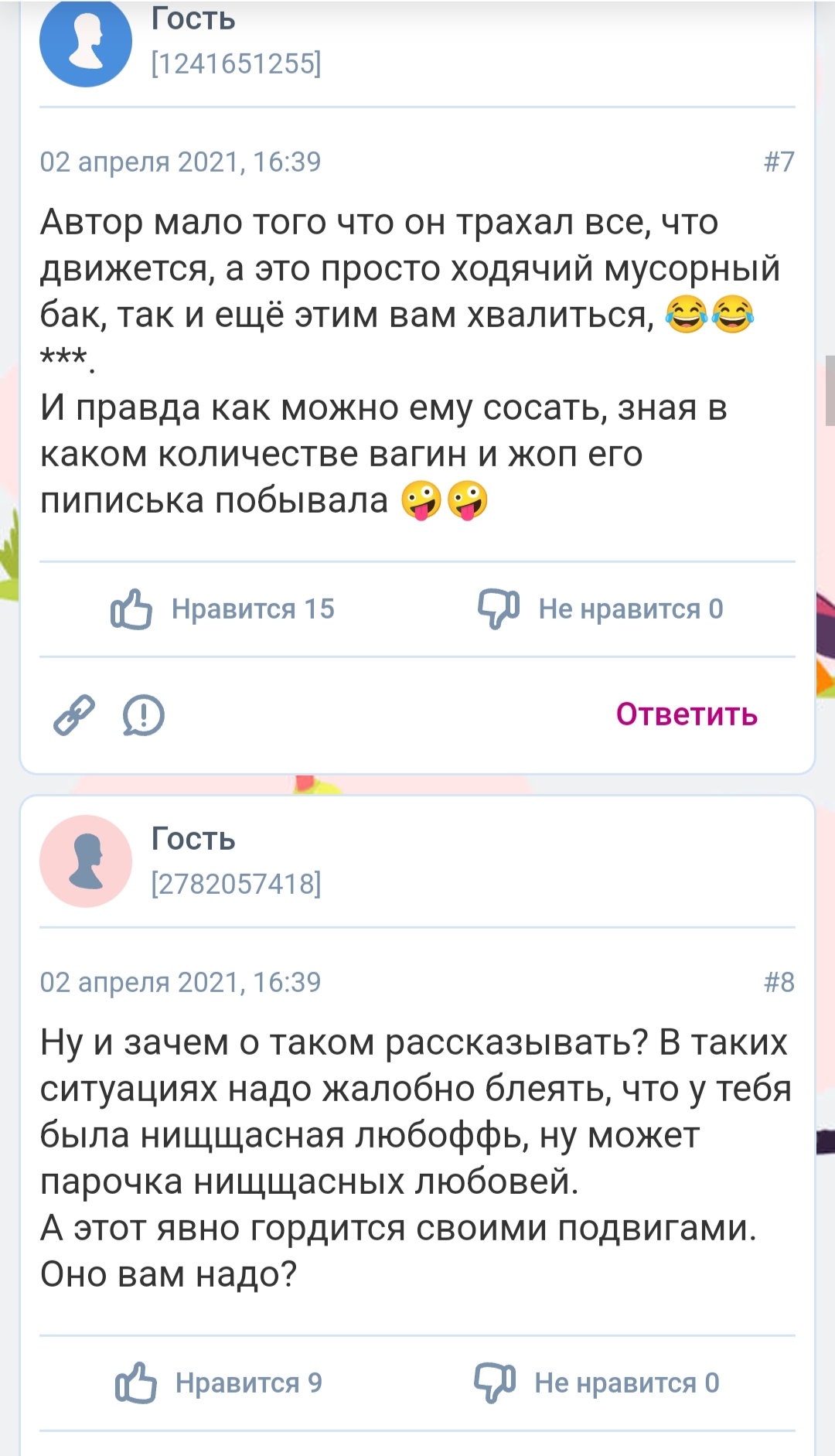Tap Ответить to reply to comment #7
The image size is (835, 1456).
(x=687, y=714)
